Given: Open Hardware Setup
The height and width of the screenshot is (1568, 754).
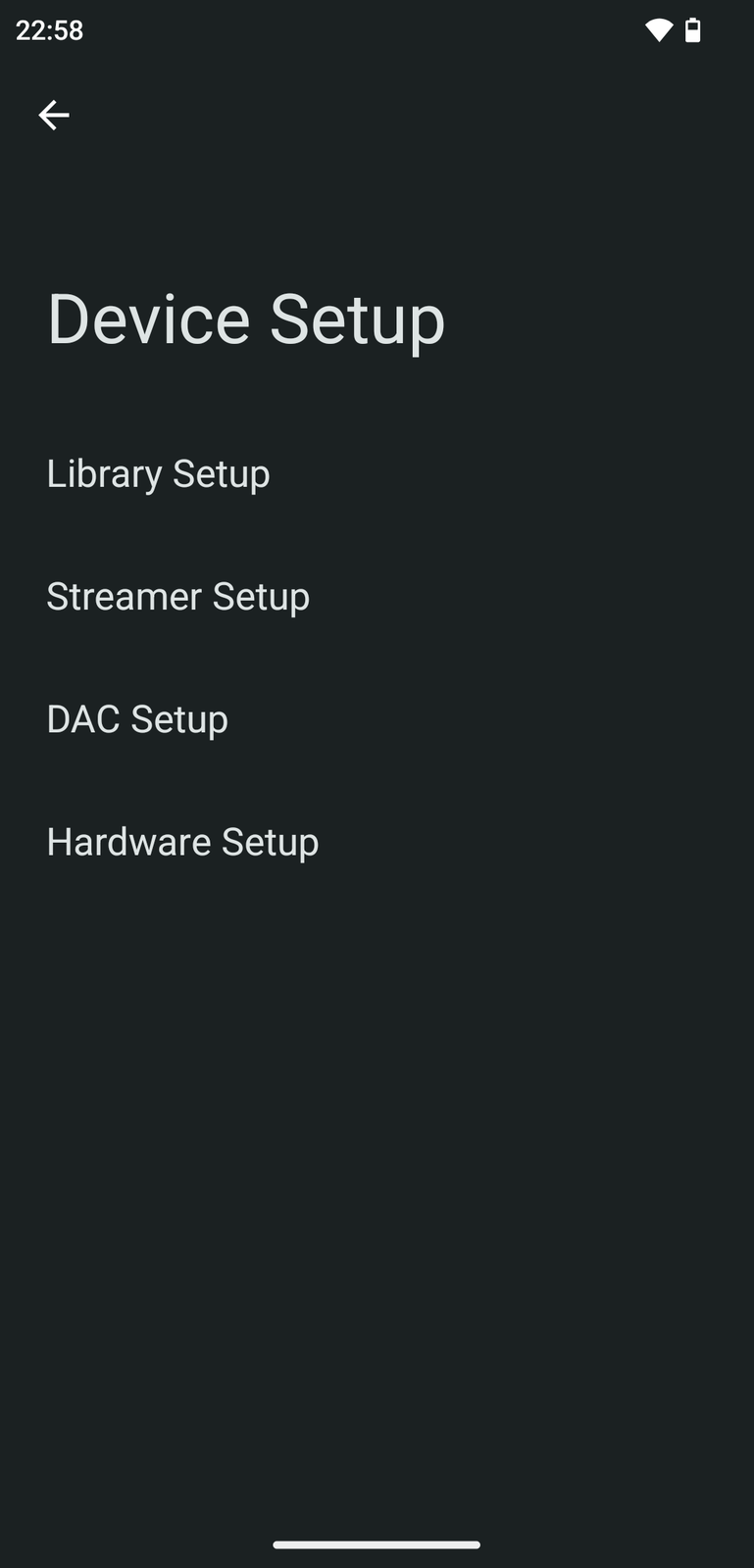Looking at the screenshot, I should (x=182, y=842).
